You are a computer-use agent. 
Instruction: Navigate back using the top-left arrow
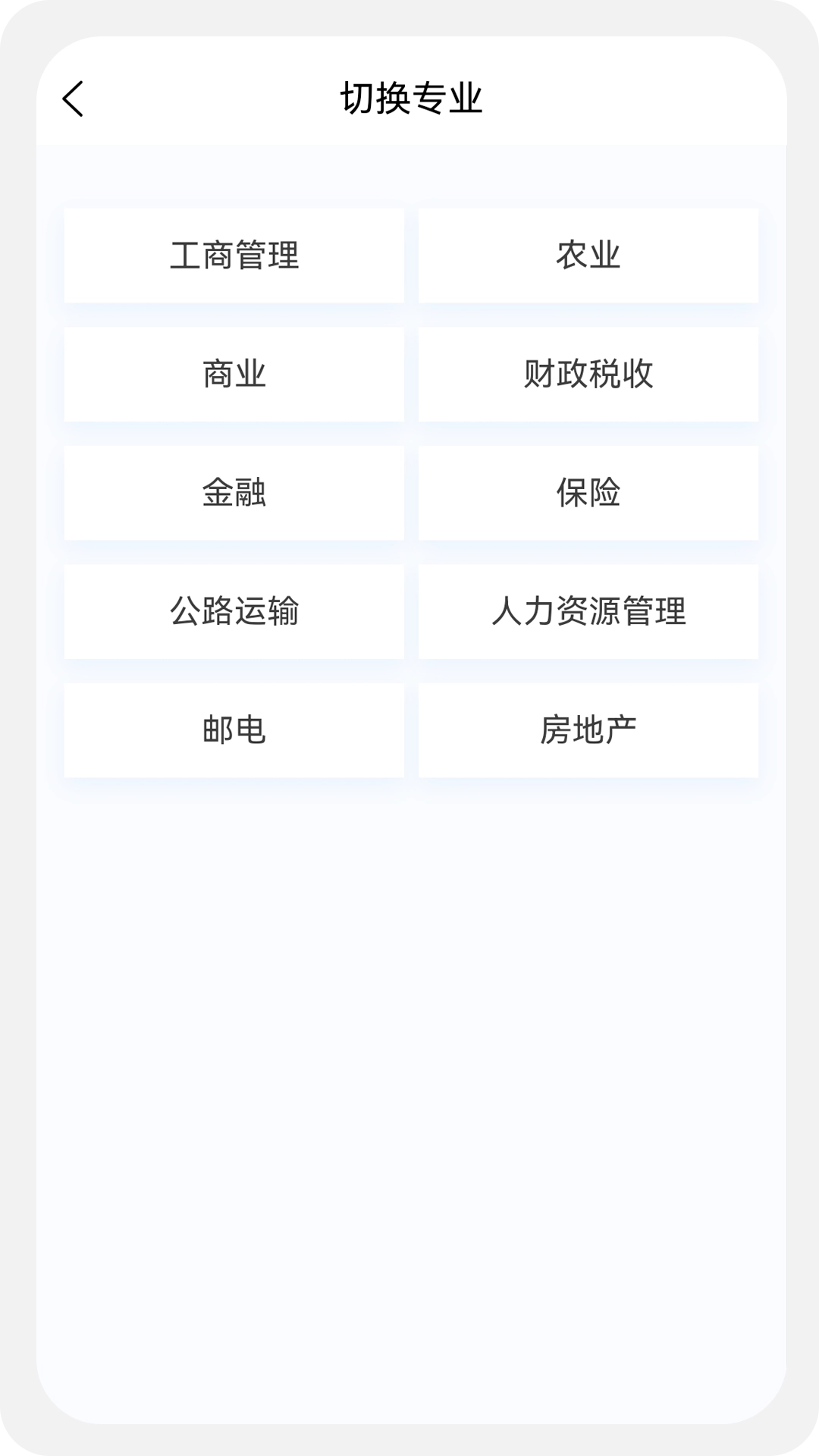click(74, 99)
